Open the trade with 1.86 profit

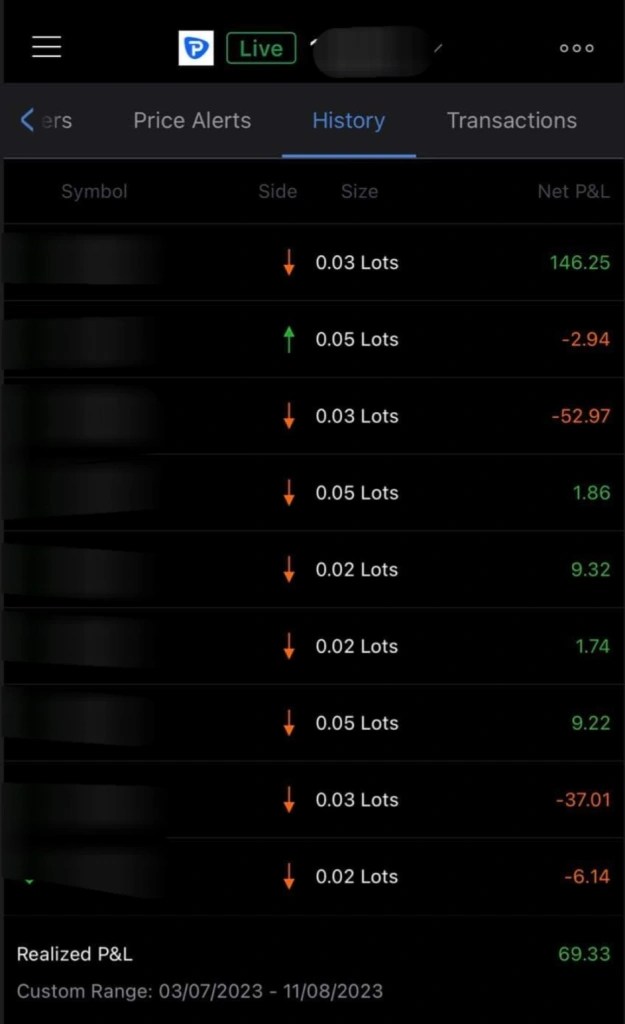click(312, 493)
